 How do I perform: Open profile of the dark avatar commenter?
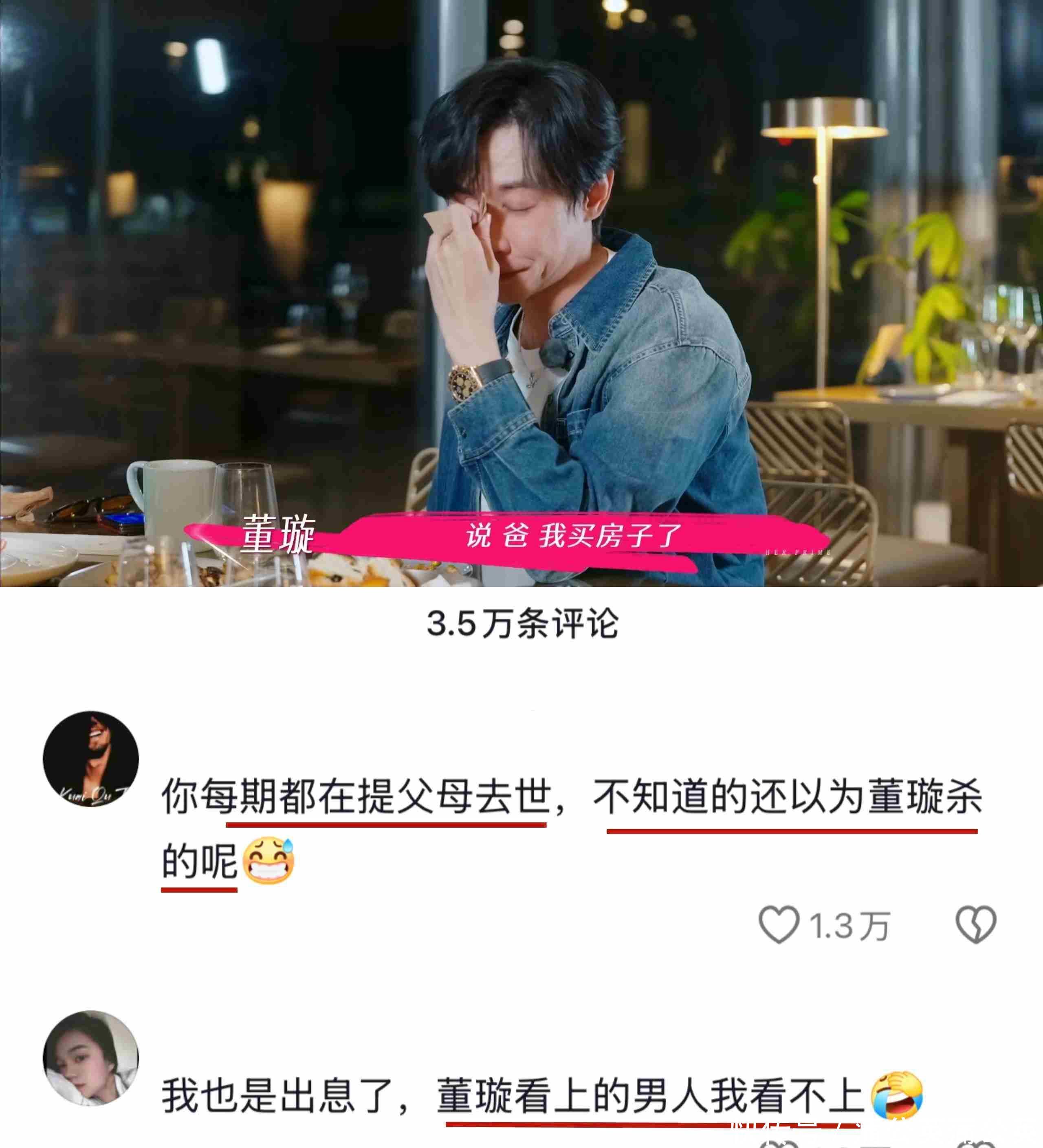[91, 758]
